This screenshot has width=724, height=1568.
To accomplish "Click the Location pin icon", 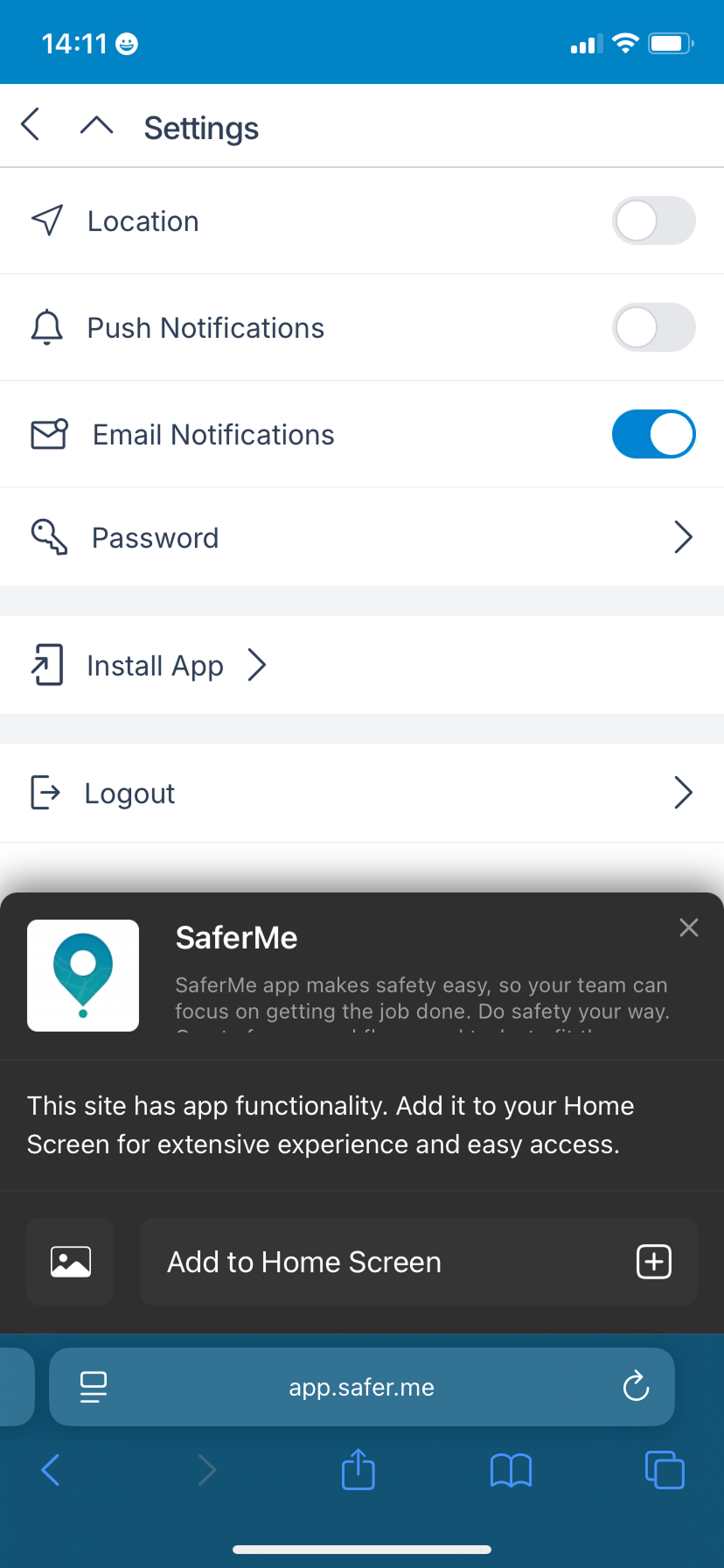I will 47,220.
